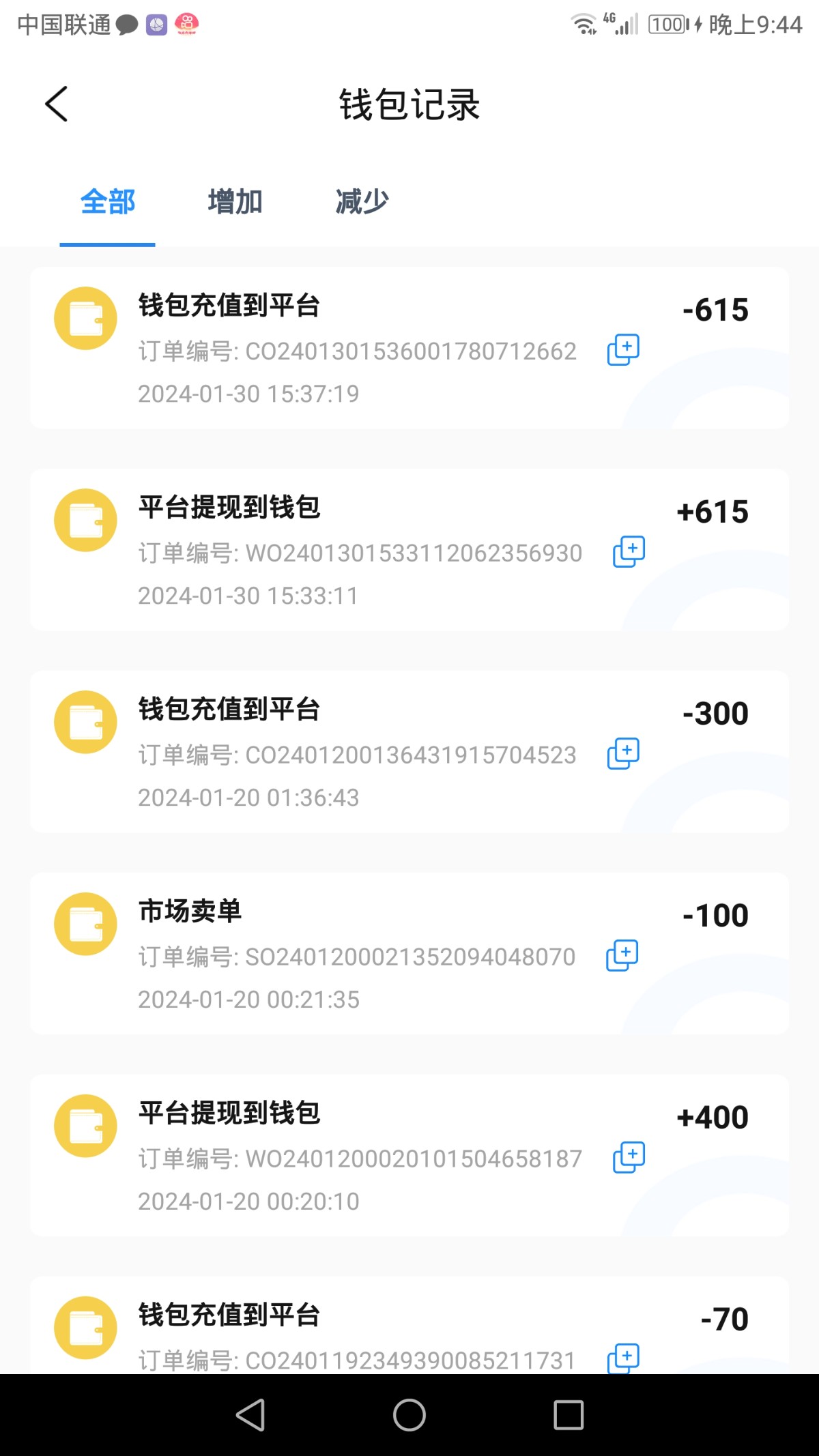Open recent apps from navigation bar
Viewport: 819px width, 1456px height.
point(569,1415)
